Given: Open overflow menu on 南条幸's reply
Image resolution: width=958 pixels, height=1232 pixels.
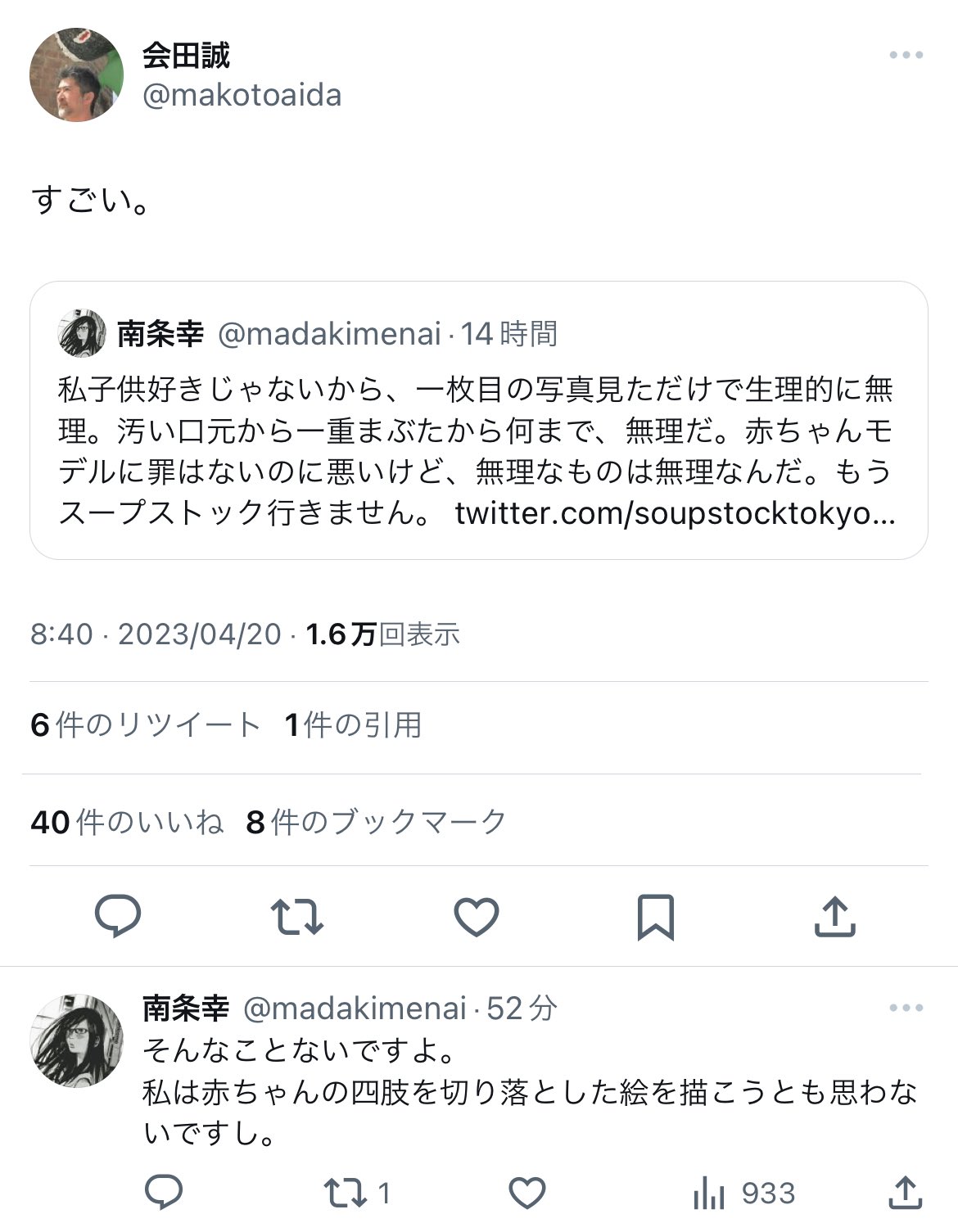Looking at the screenshot, I should point(906,1008).
